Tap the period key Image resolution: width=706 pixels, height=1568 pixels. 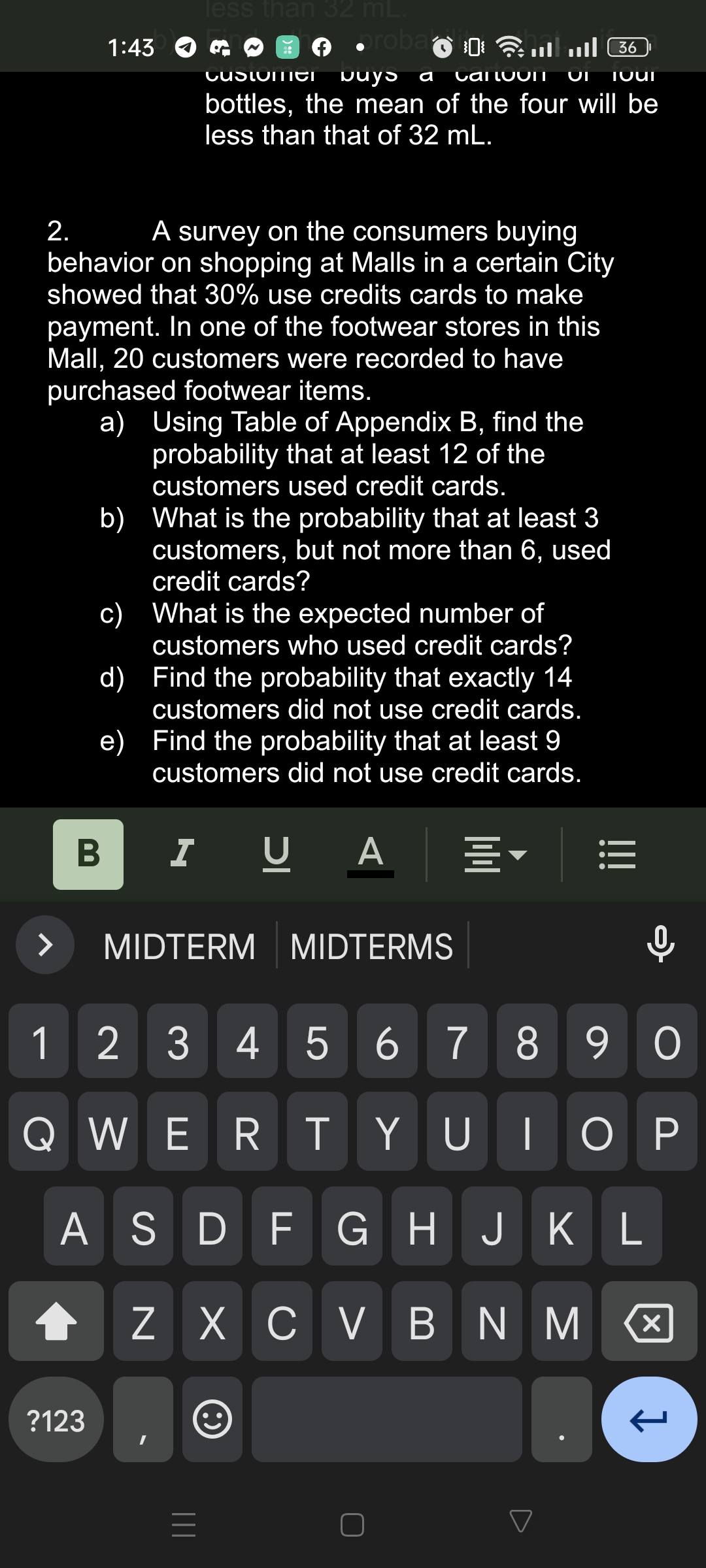pos(562,1419)
